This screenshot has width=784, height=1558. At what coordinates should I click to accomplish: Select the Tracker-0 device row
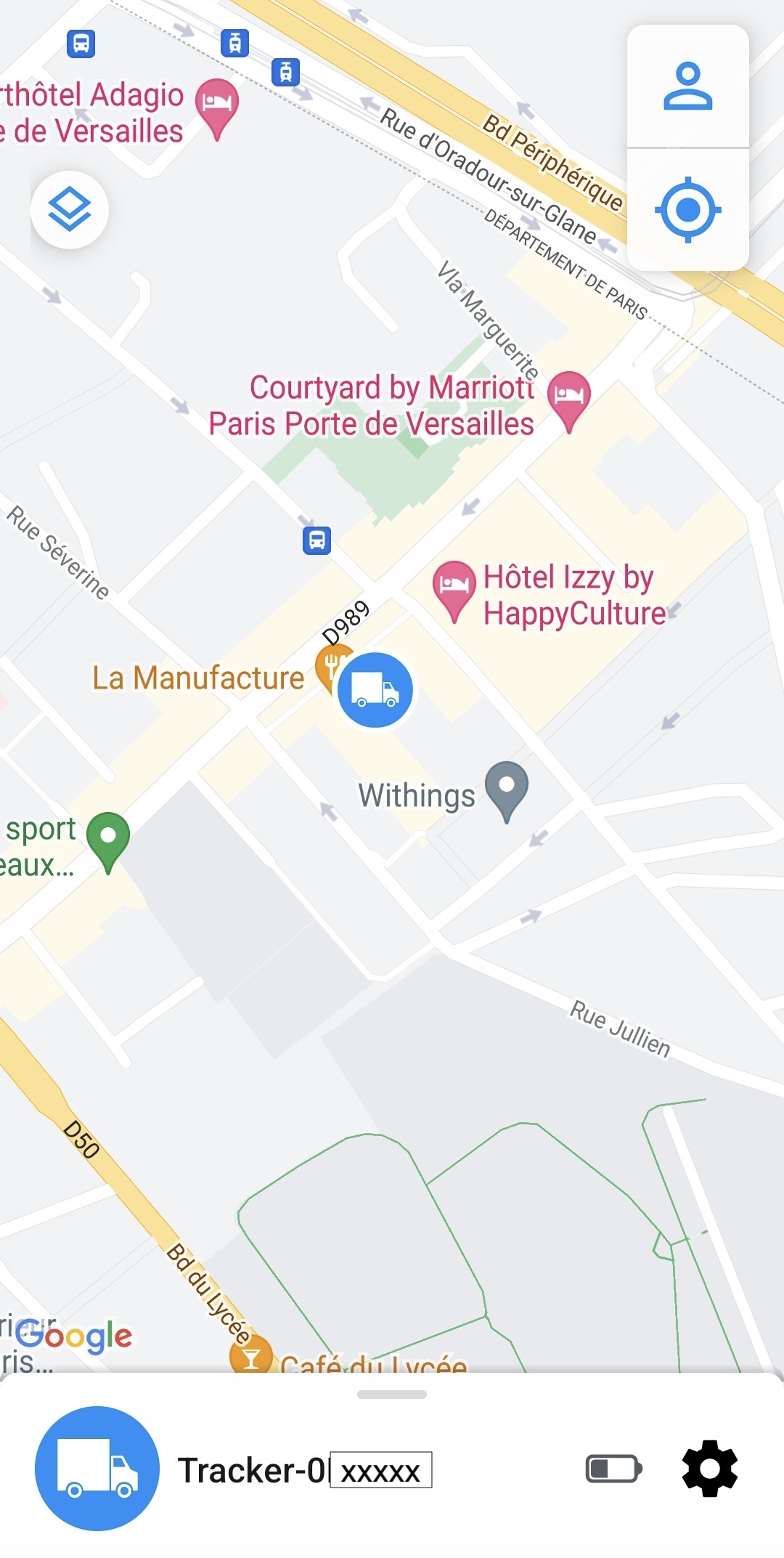[x=305, y=1470]
